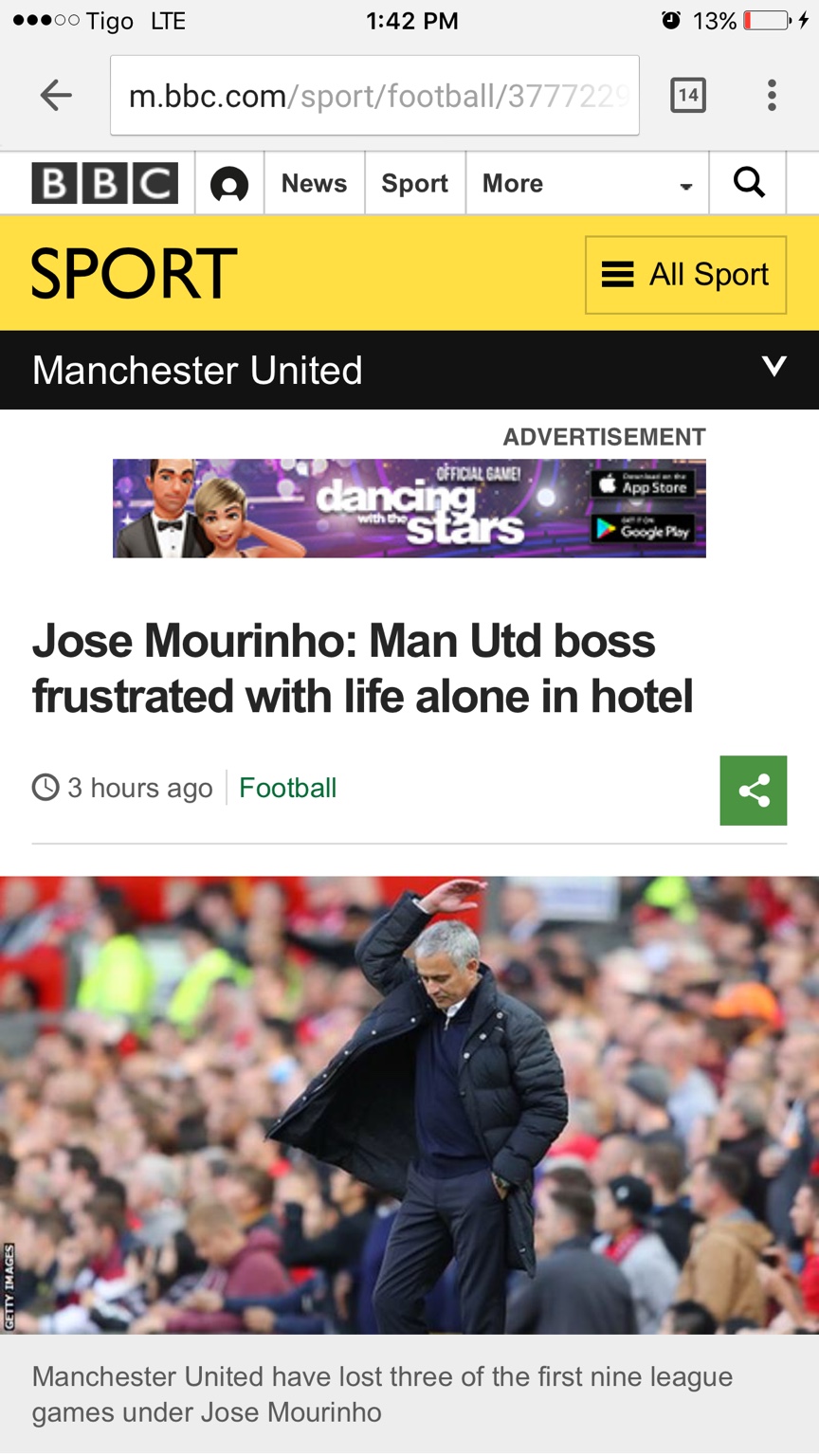Edit the m.bbc.com URL address bar

pos(374,96)
